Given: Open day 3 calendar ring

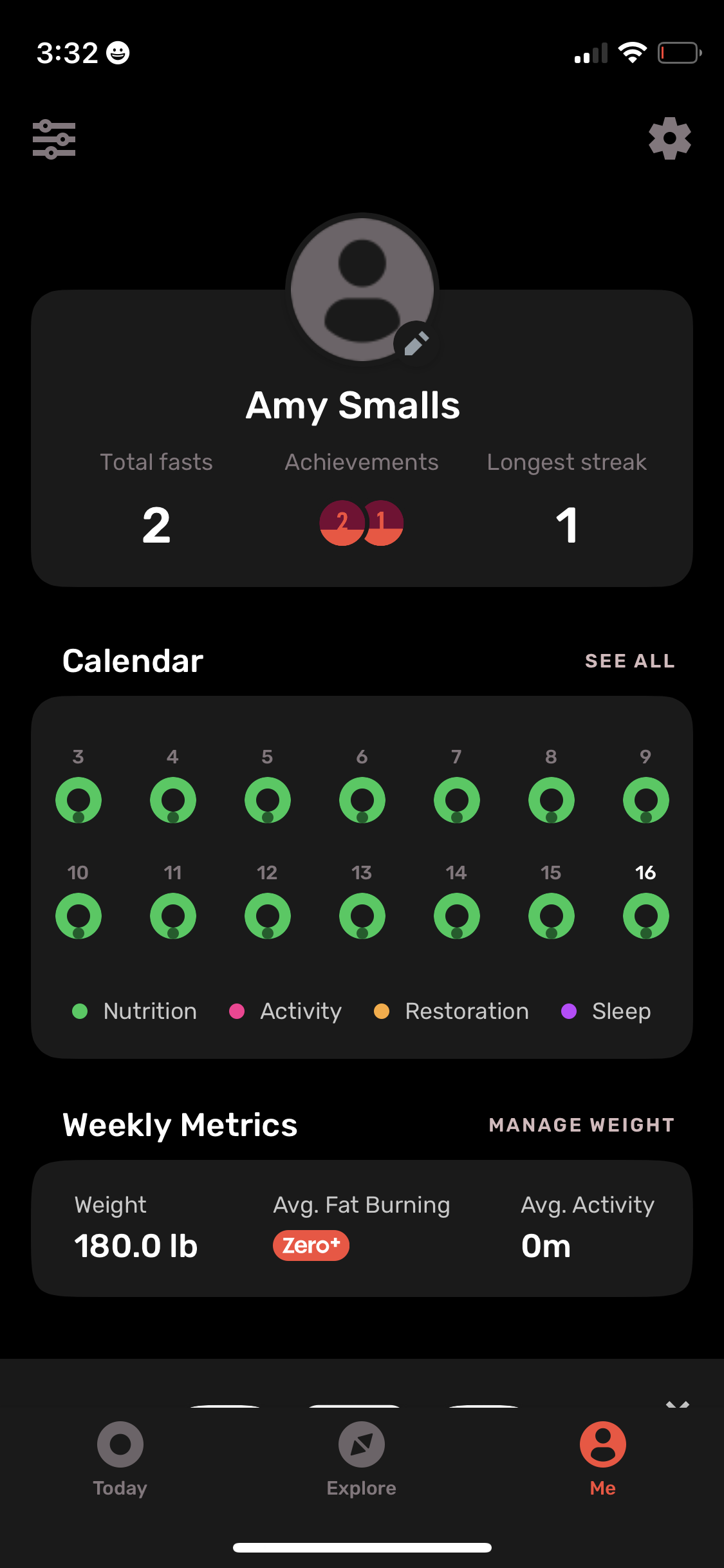Looking at the screenshot, I should (x=78, y=800).
